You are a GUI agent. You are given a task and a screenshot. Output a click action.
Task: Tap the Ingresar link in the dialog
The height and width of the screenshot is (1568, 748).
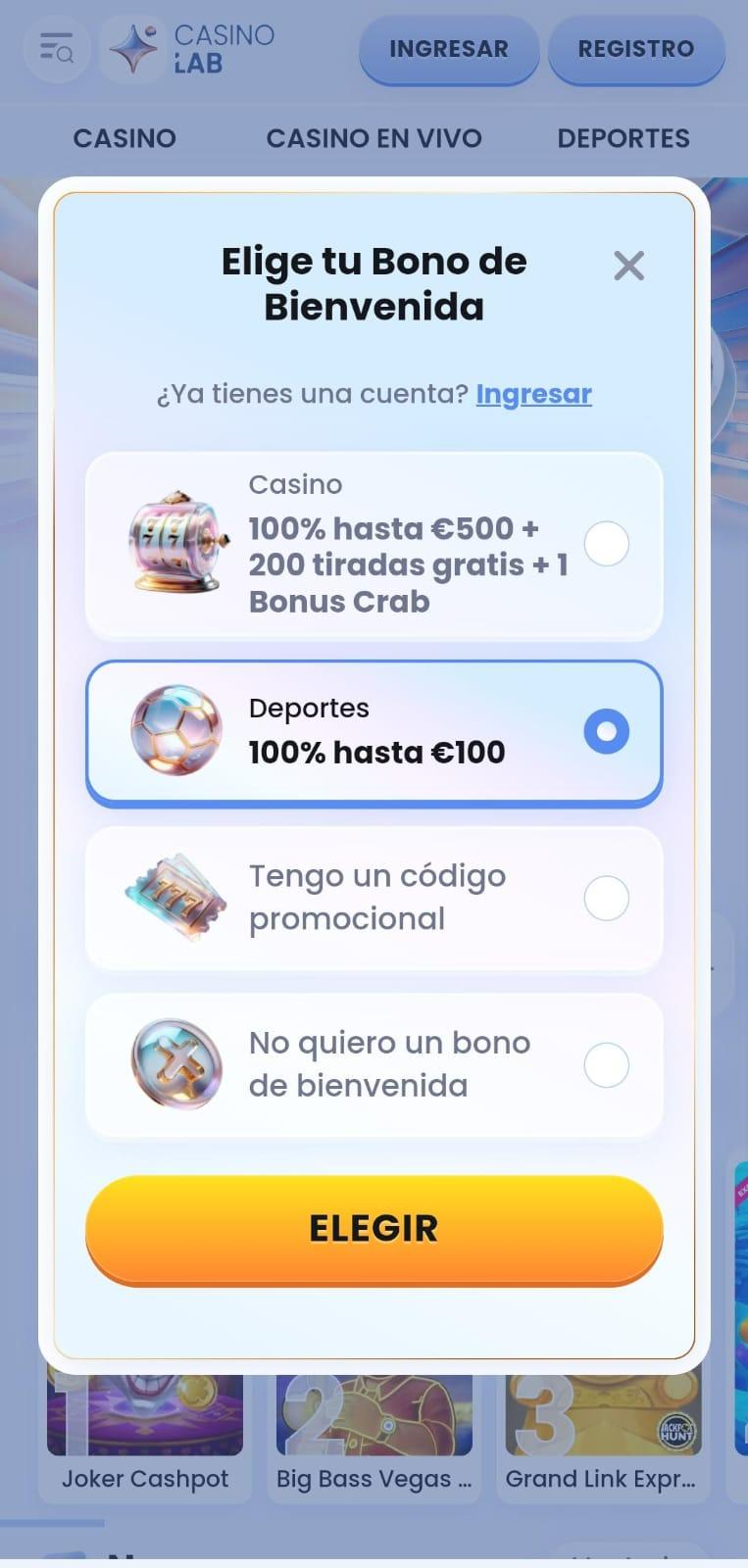pos(533,394)
